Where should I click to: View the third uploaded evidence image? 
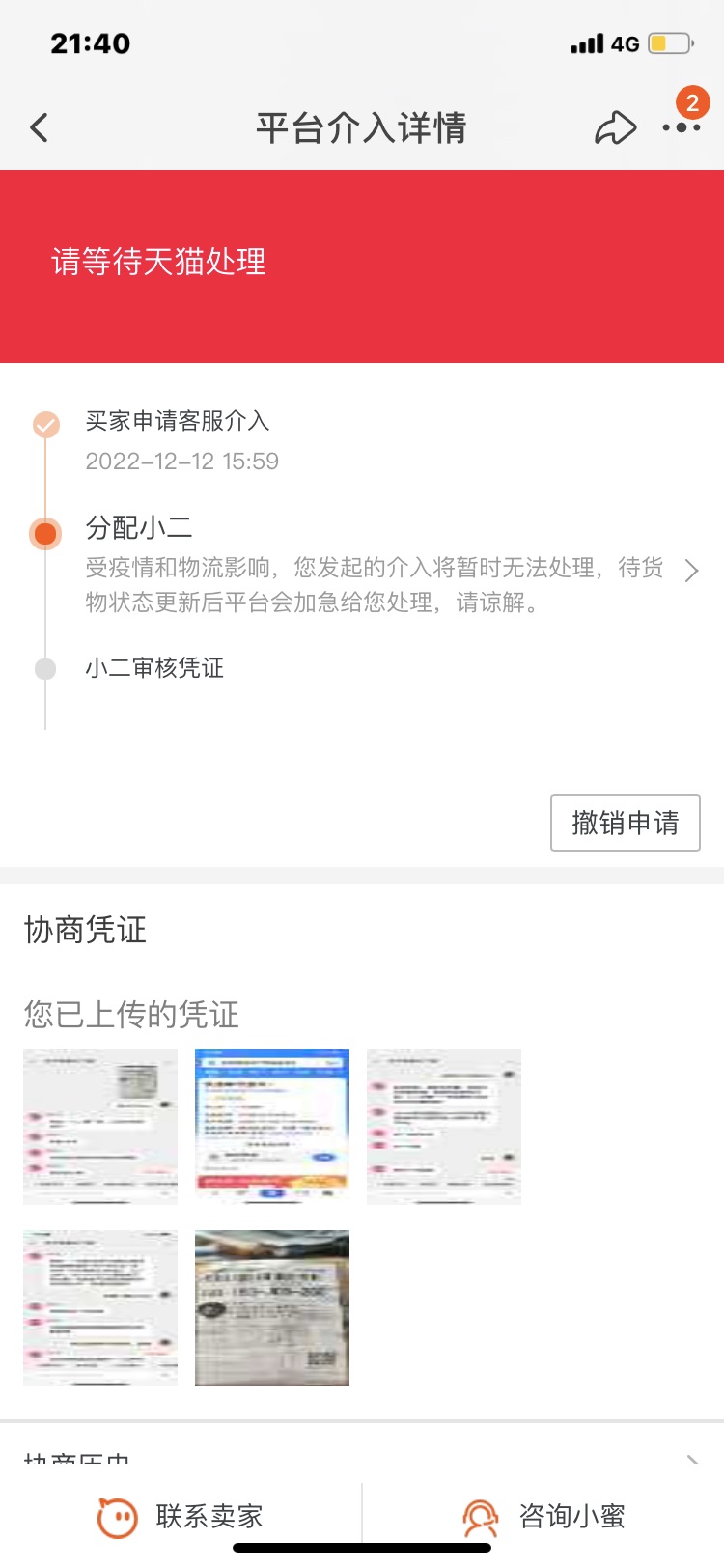coord(444,1126)
